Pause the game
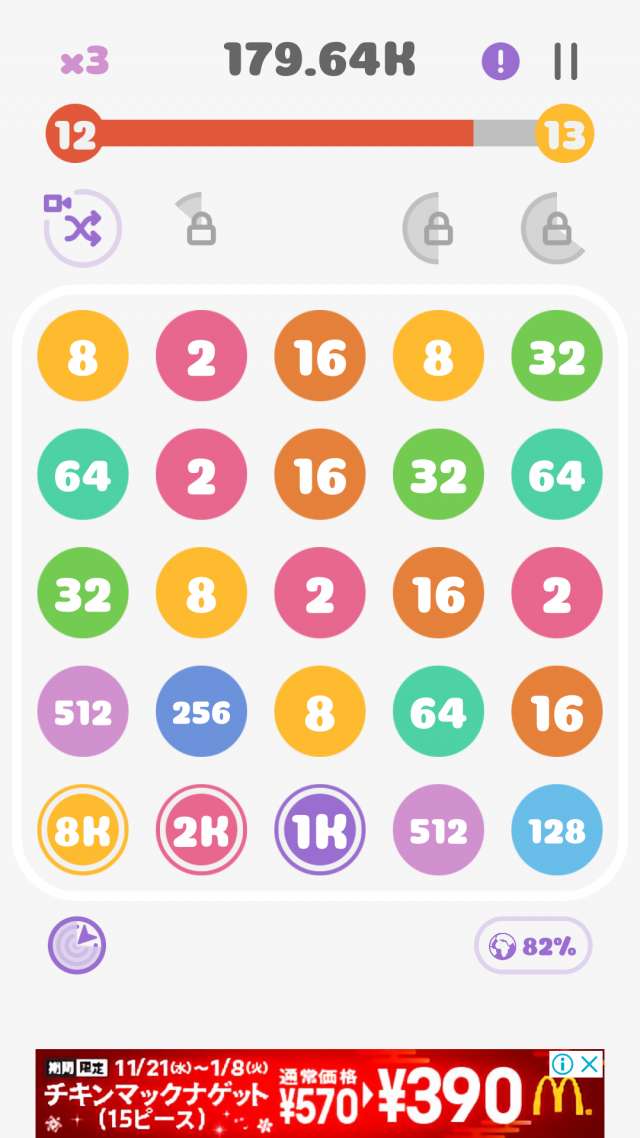The width and height of the screenshot is (640, 1138). coord(565,62)
